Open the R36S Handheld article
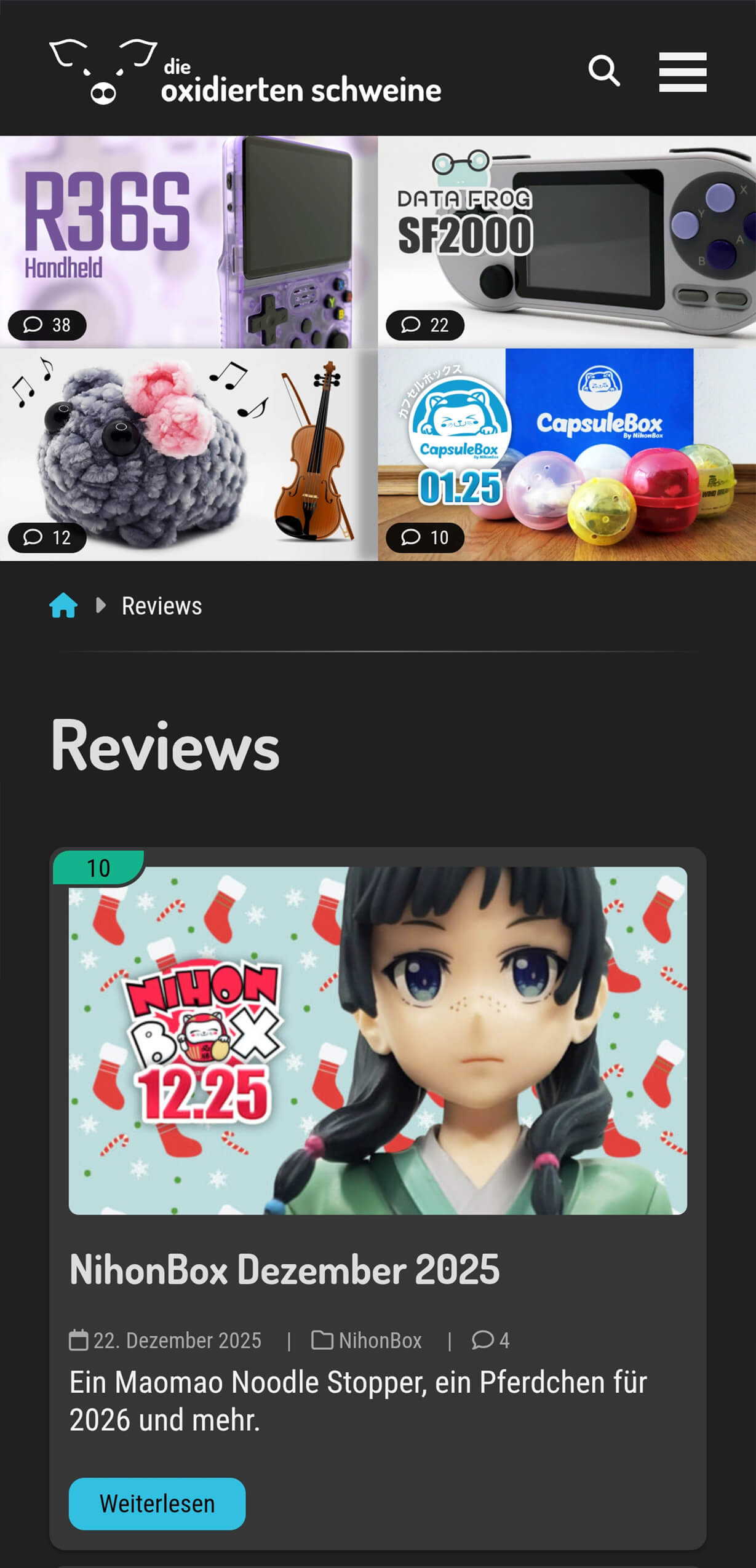756x1568 pixels. coord(188,241)
